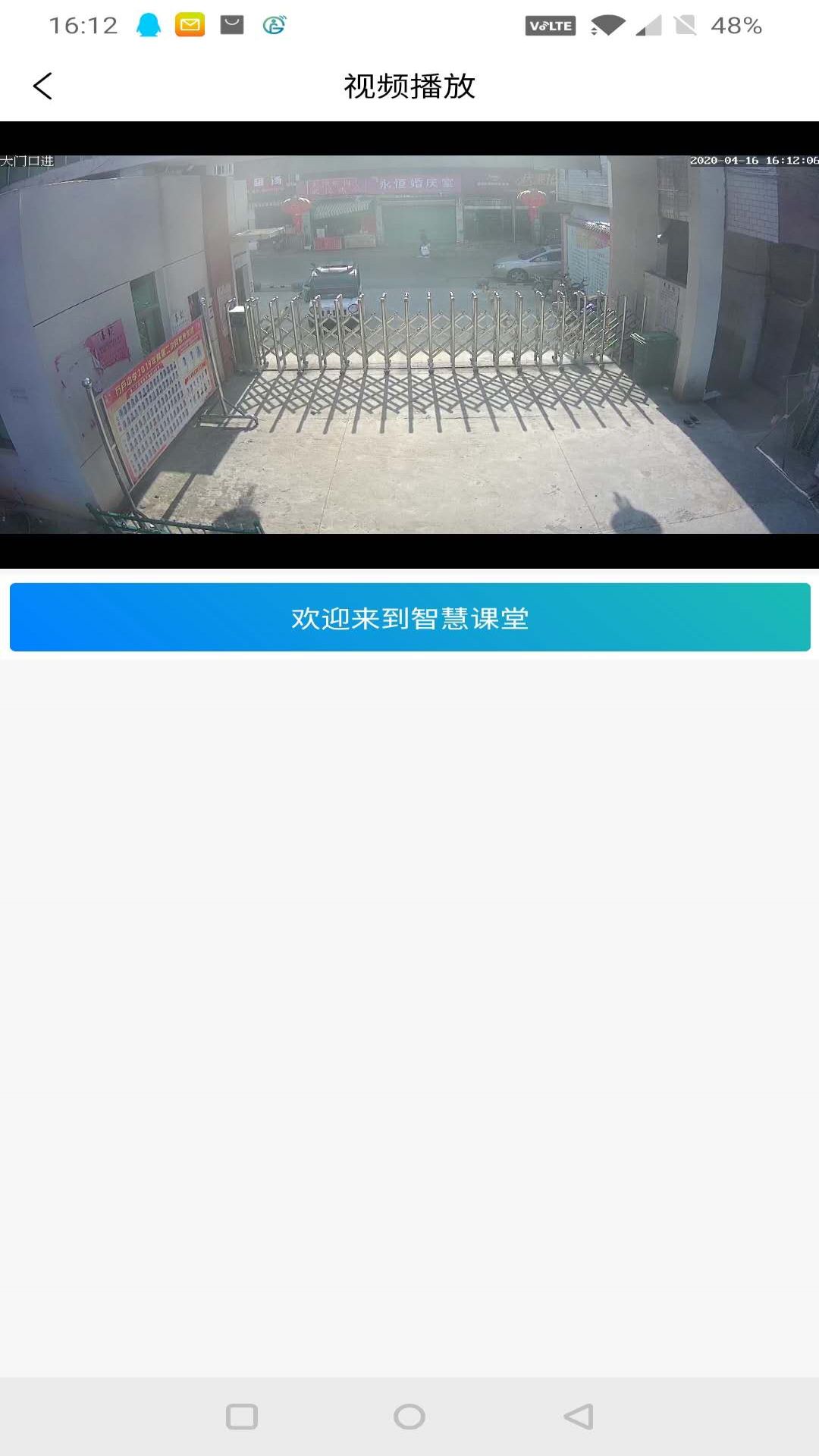
Task: Tap the 大门口进 video feed
Action: tap(409, 345)
